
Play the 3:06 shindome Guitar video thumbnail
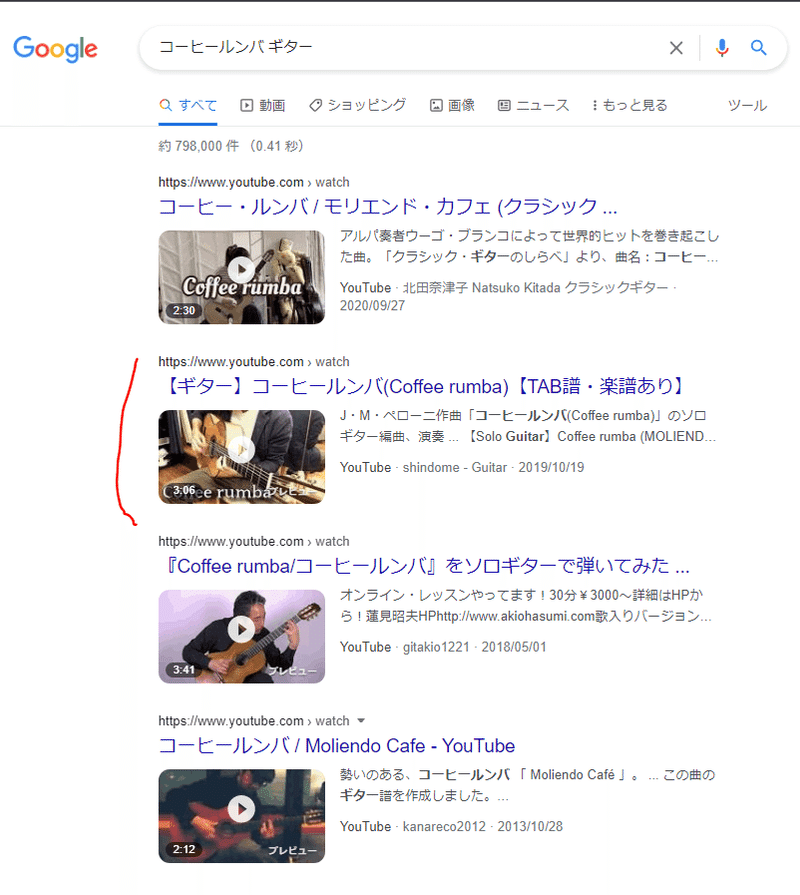click(x=241, y=456)
